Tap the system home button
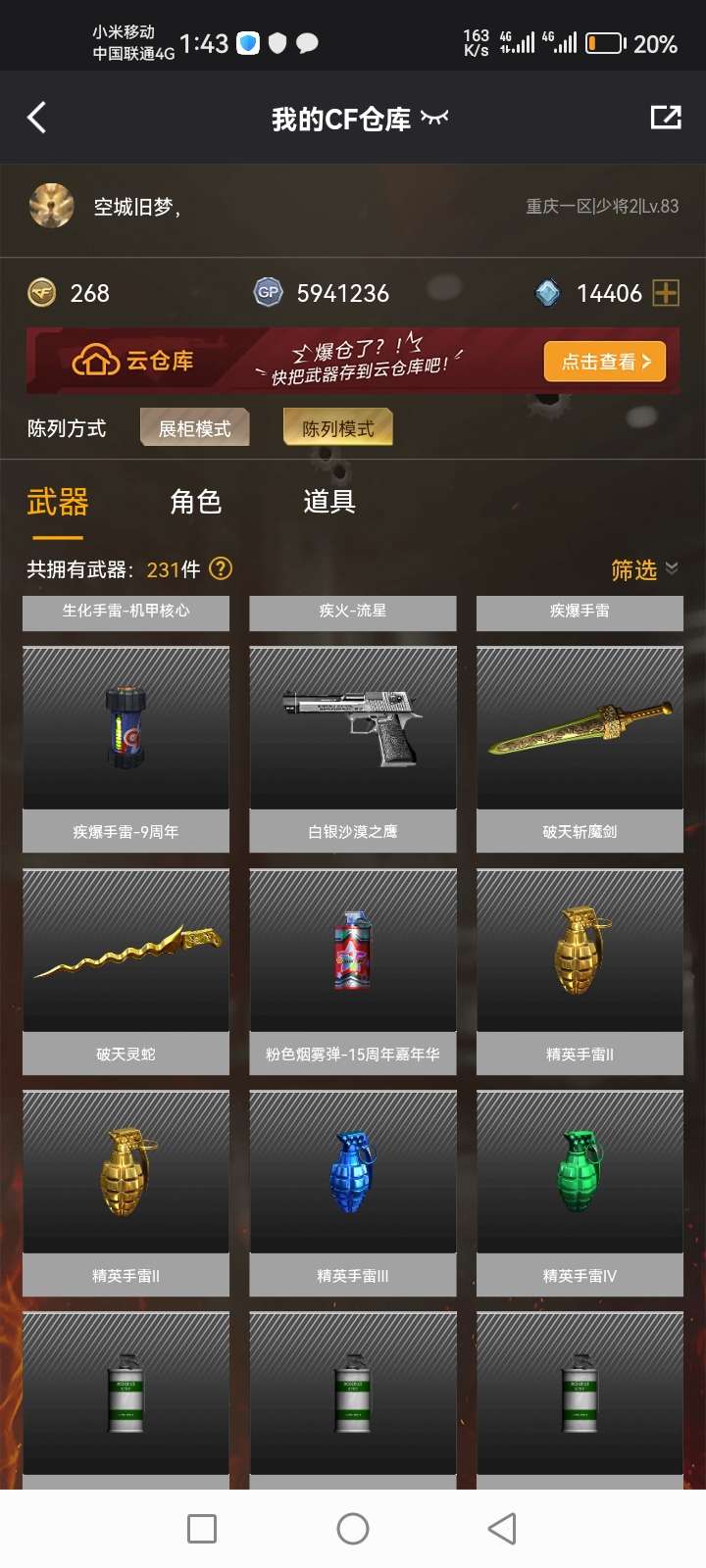This screenshot has width=706, height=1568. pos(353,1529)
